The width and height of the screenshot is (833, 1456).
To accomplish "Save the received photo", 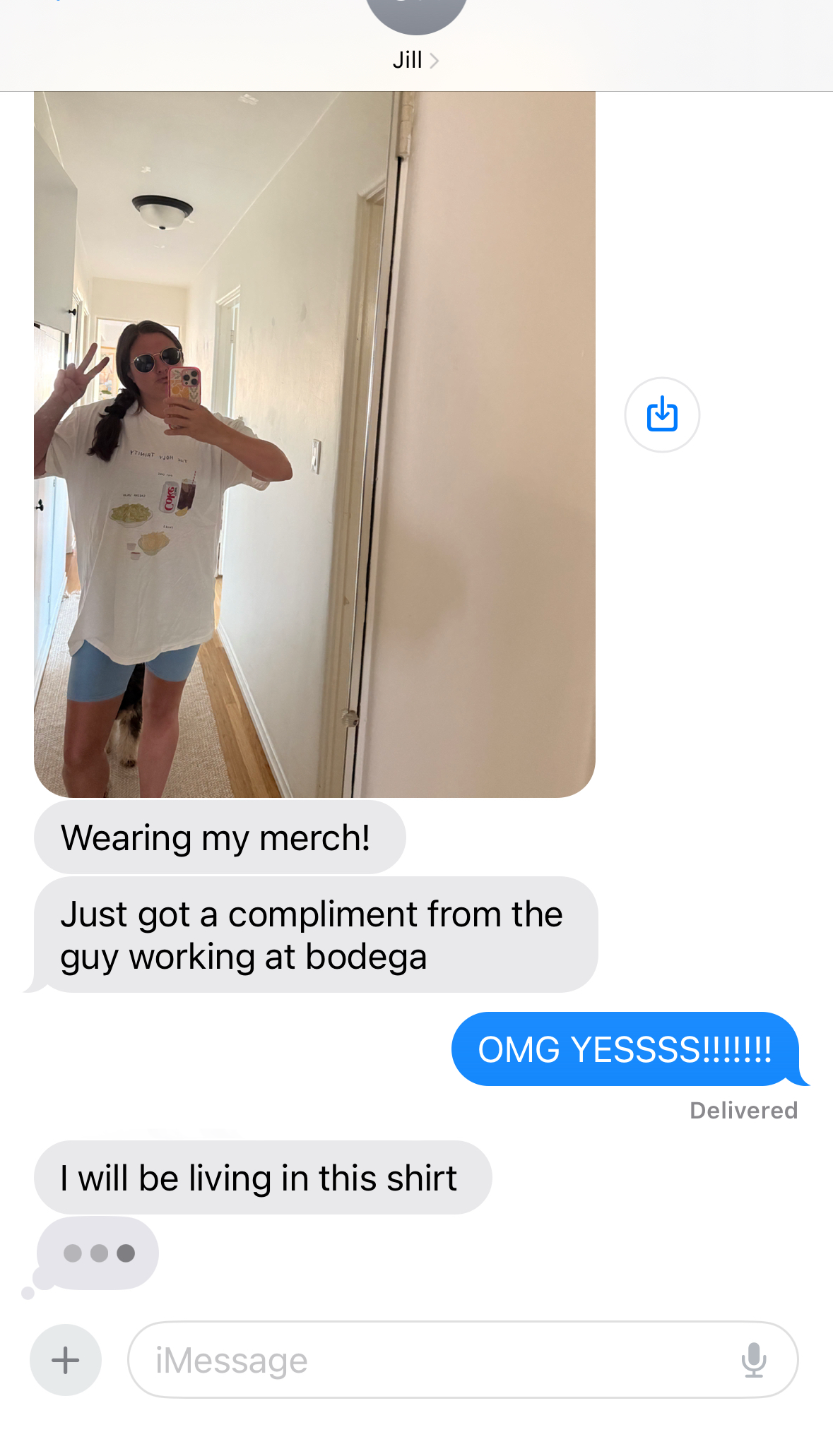I will 662,414.
